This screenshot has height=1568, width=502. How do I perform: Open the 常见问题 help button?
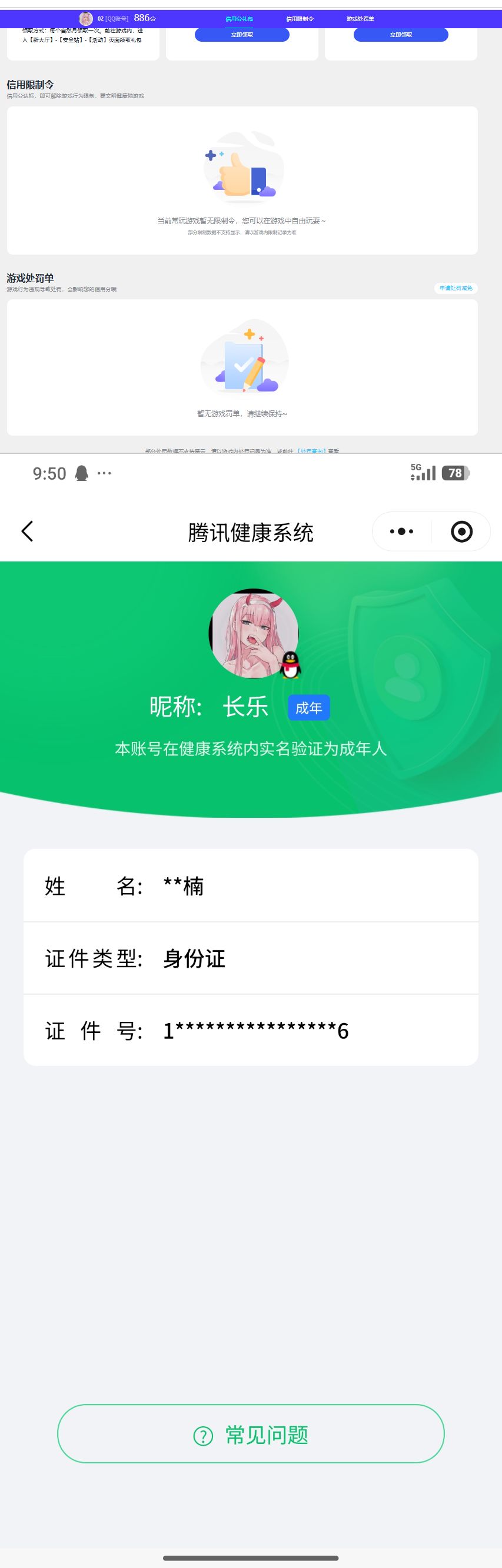tap(250, 1435)
